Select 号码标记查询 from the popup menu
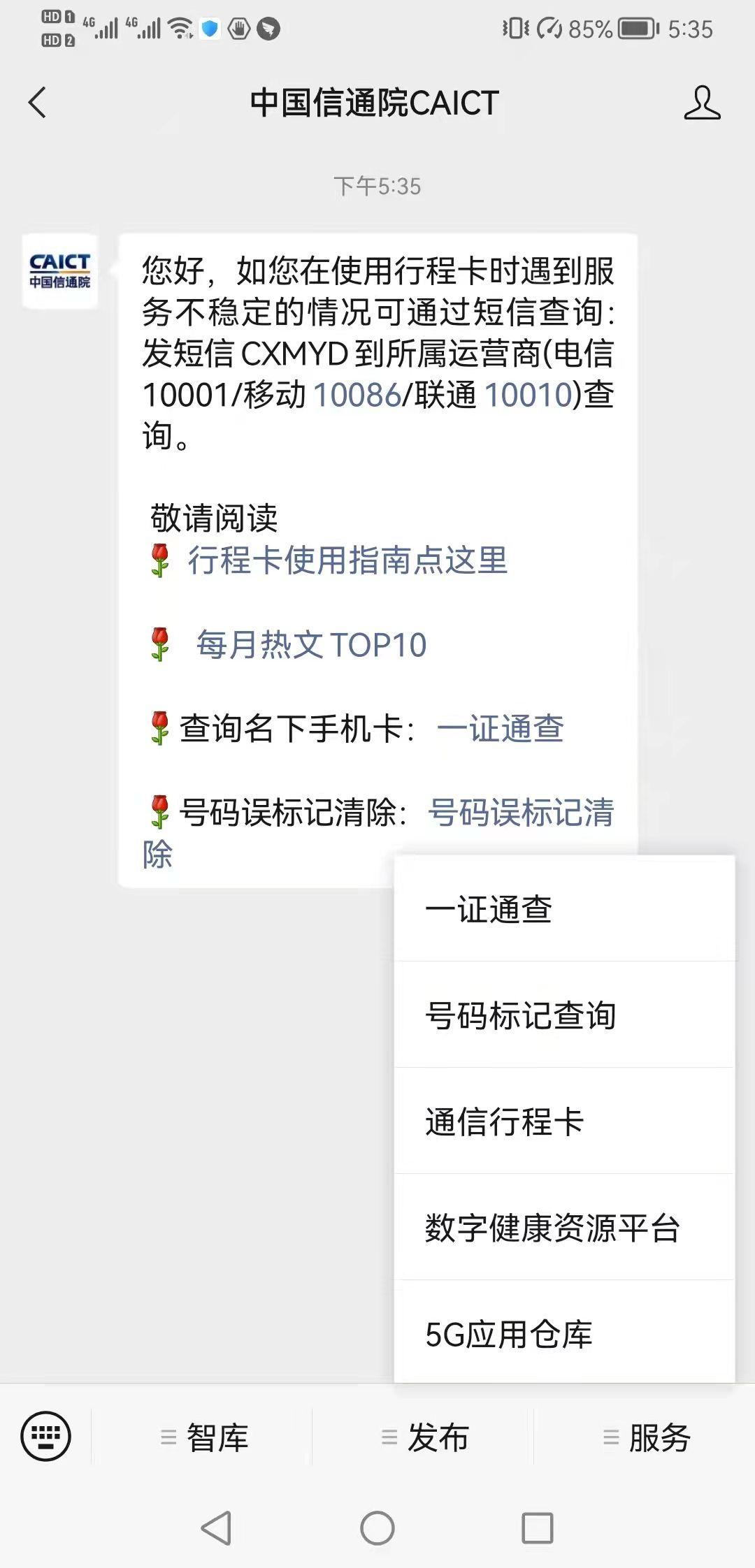 [x=565, y=1015]
